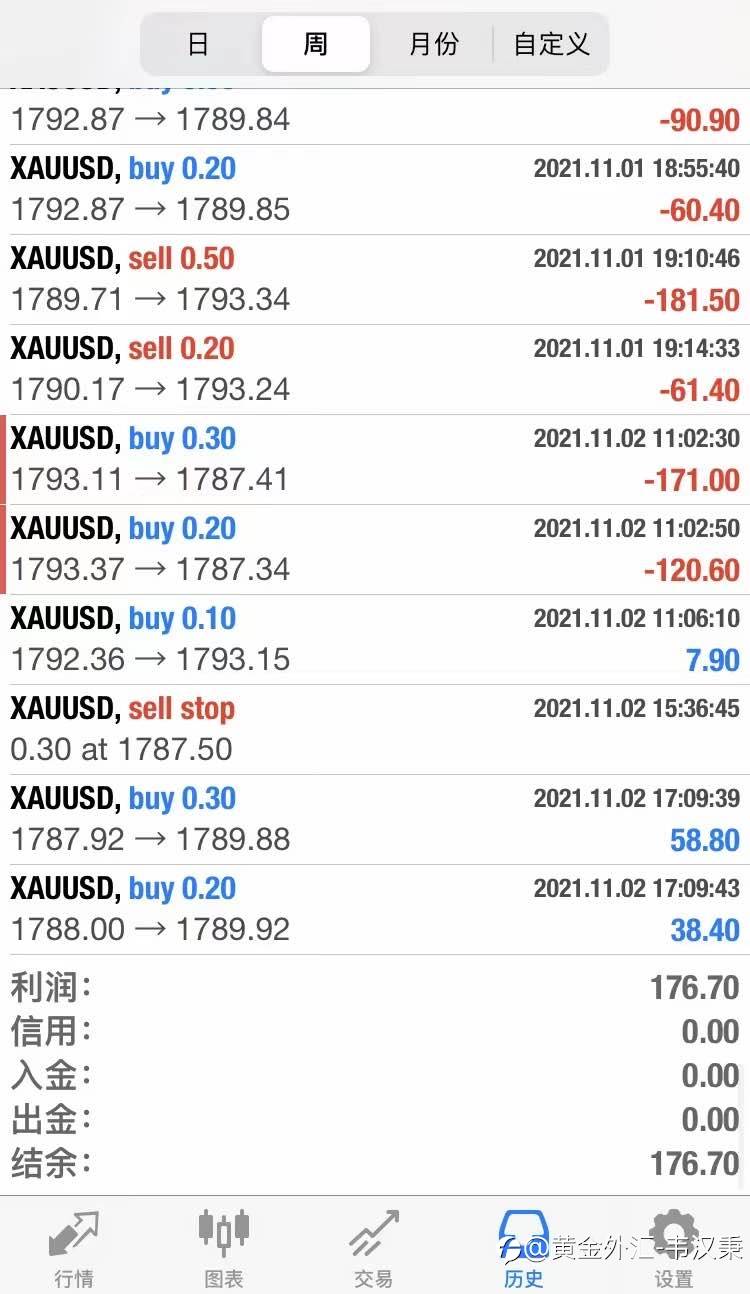Open the buy 0.20 trade with -120.60

pos(375,550)
